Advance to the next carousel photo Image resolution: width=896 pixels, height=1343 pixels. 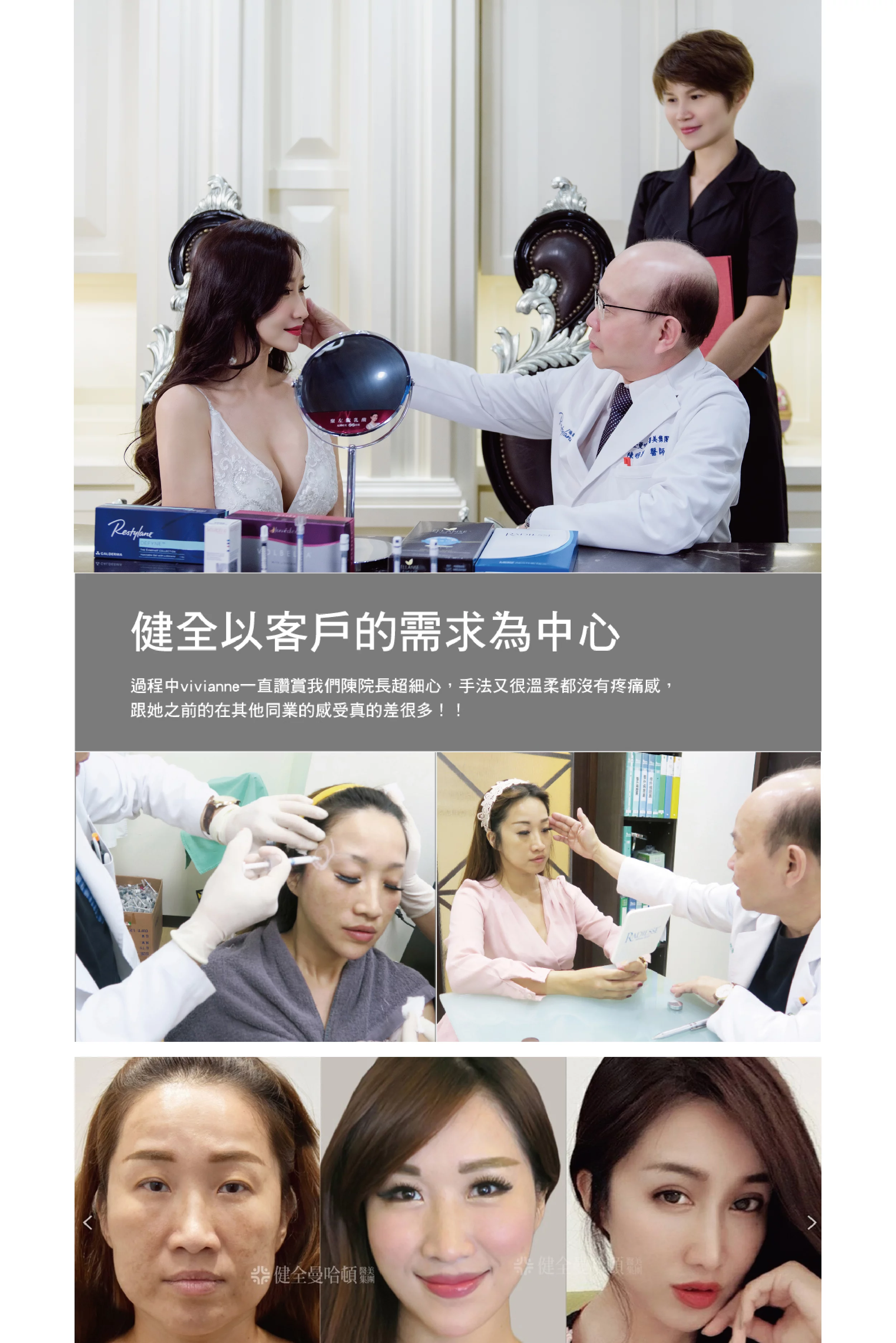pyautogui.click(x=811, y=1223)
